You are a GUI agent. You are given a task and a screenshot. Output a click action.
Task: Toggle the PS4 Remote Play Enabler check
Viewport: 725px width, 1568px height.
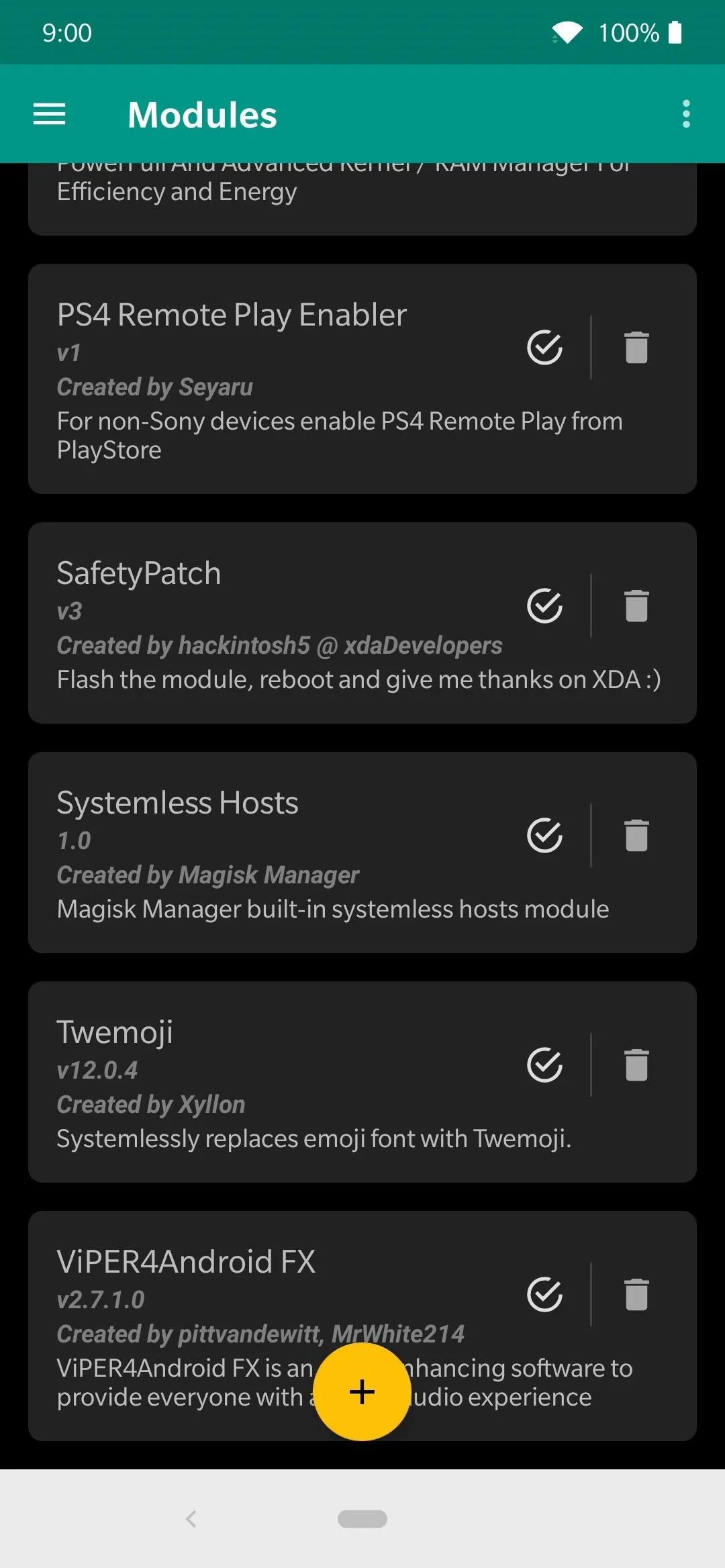(x=545, y=347)
